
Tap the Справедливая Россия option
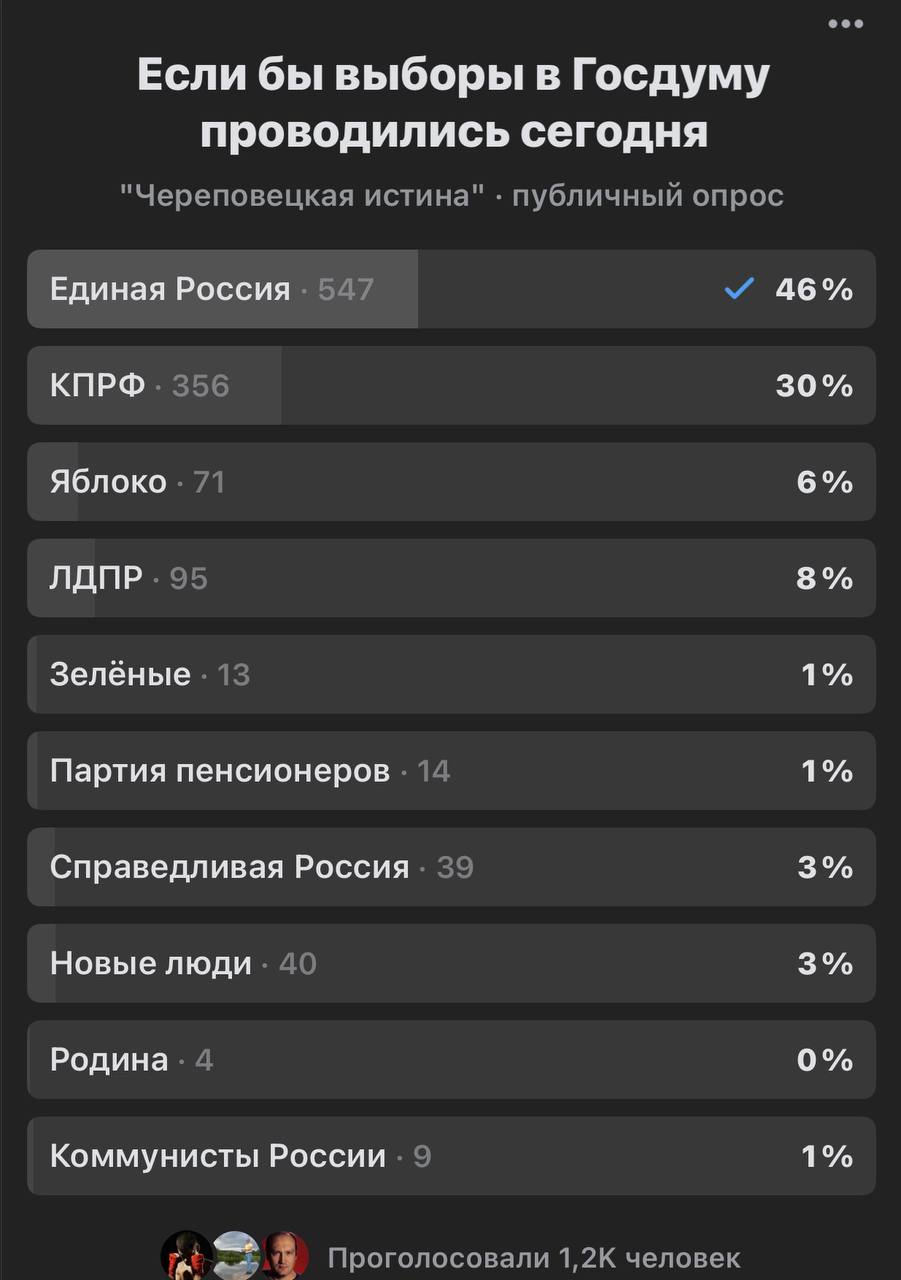[x=451, y=867]
